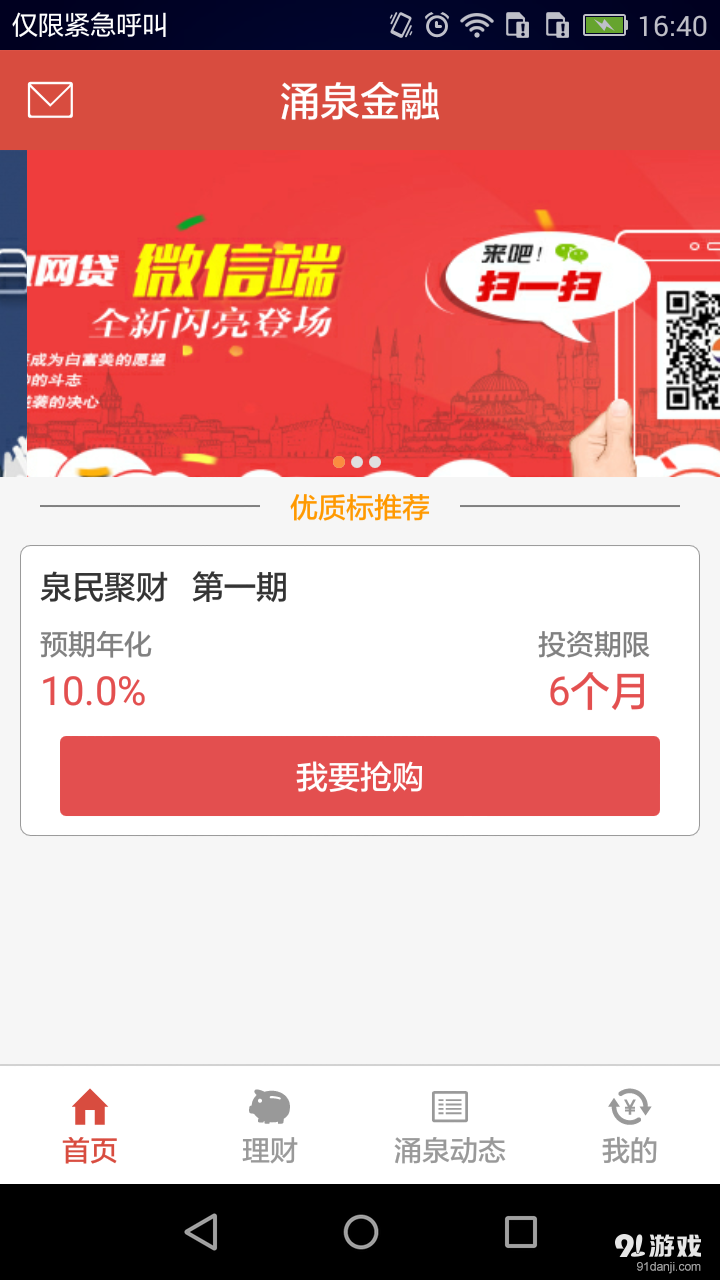Tap the 我的 circular yen icon

pyautogui.click(x=628, y=1105)
